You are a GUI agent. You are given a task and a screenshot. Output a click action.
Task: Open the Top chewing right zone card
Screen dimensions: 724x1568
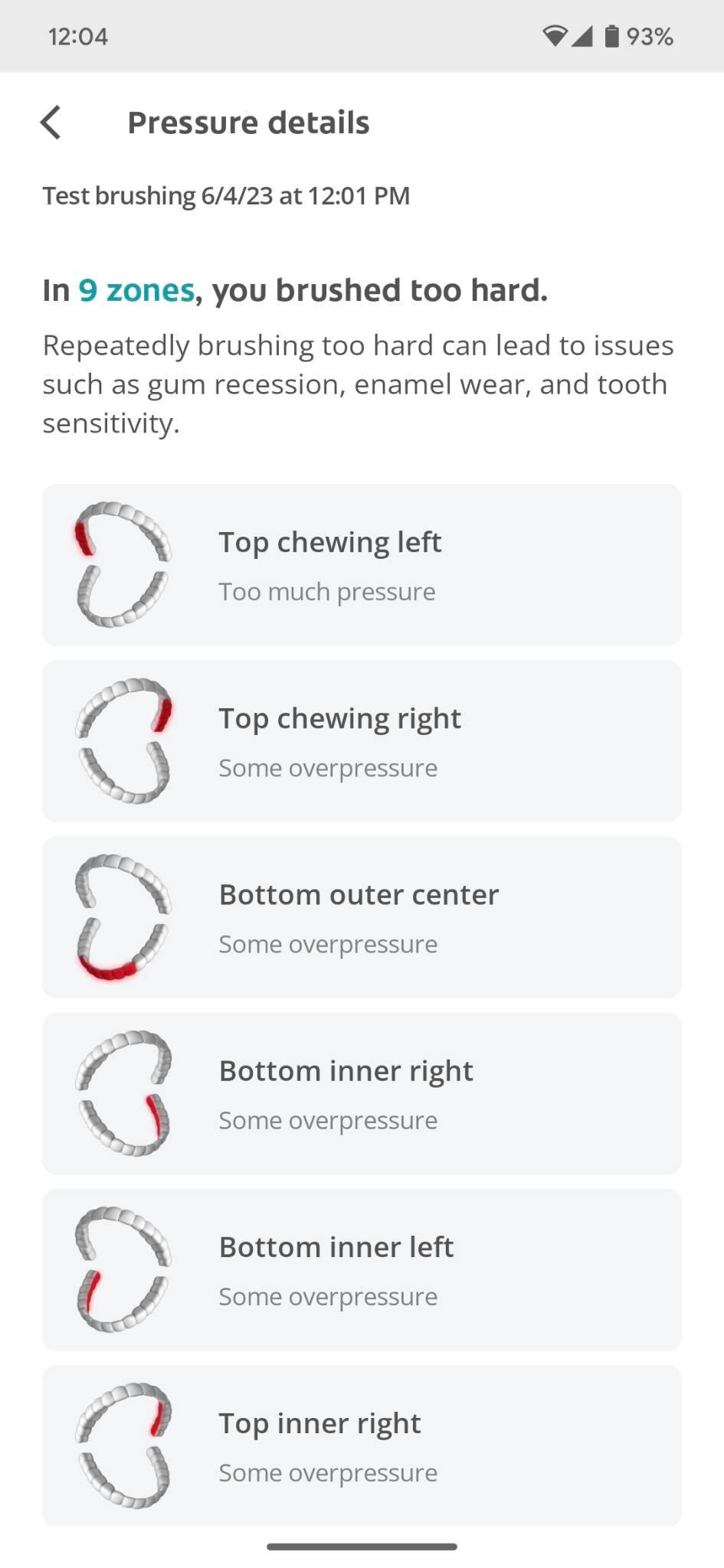pos(362,741)
